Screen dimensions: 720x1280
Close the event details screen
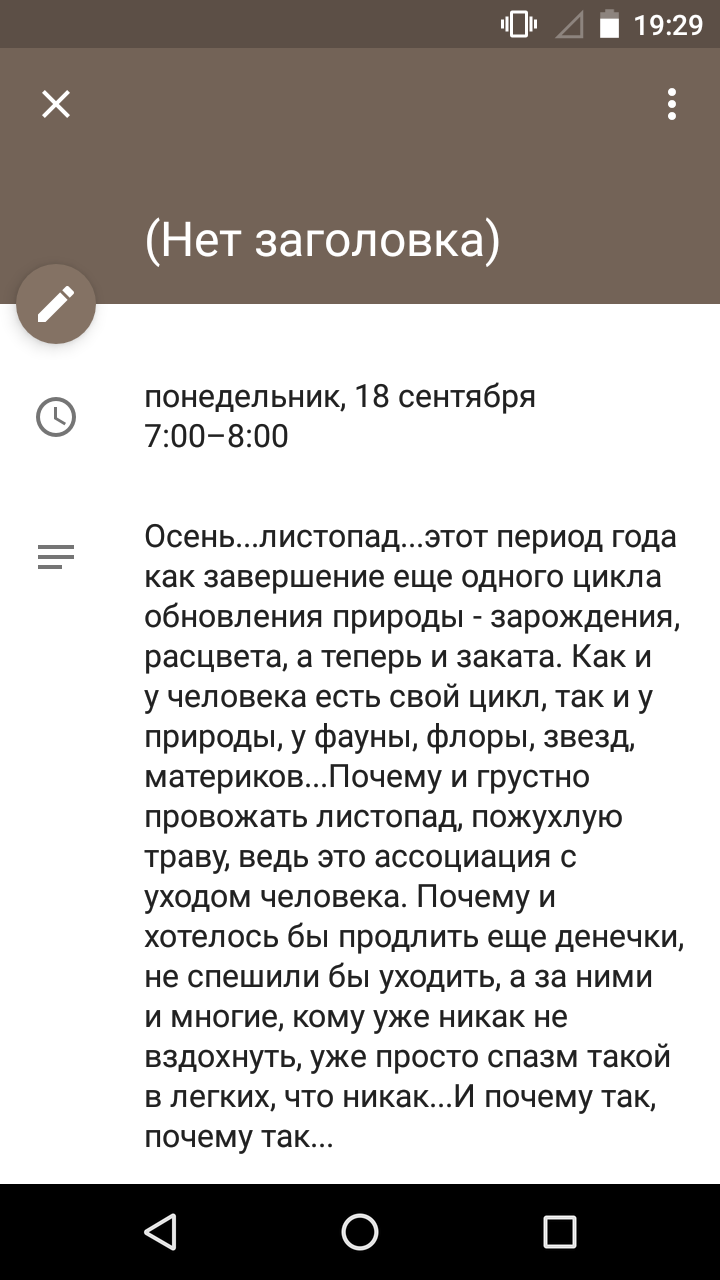[56, 104]
